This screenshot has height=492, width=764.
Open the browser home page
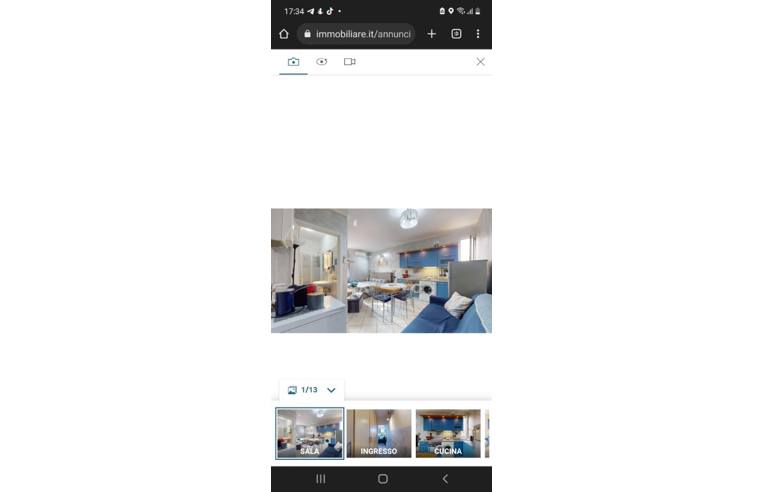tap(284, 34)
